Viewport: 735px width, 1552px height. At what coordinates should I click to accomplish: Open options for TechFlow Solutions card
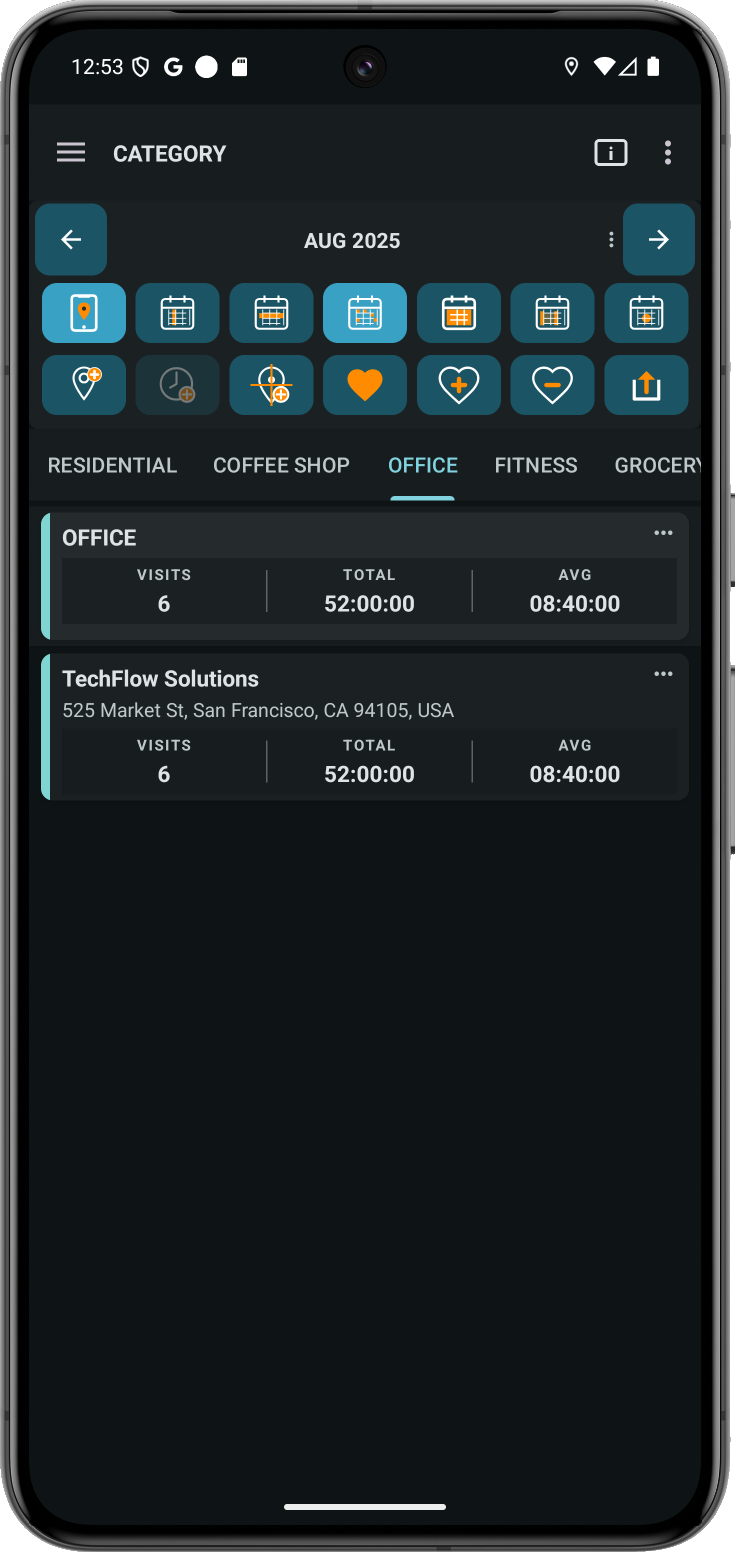click(x=663, y=674)
